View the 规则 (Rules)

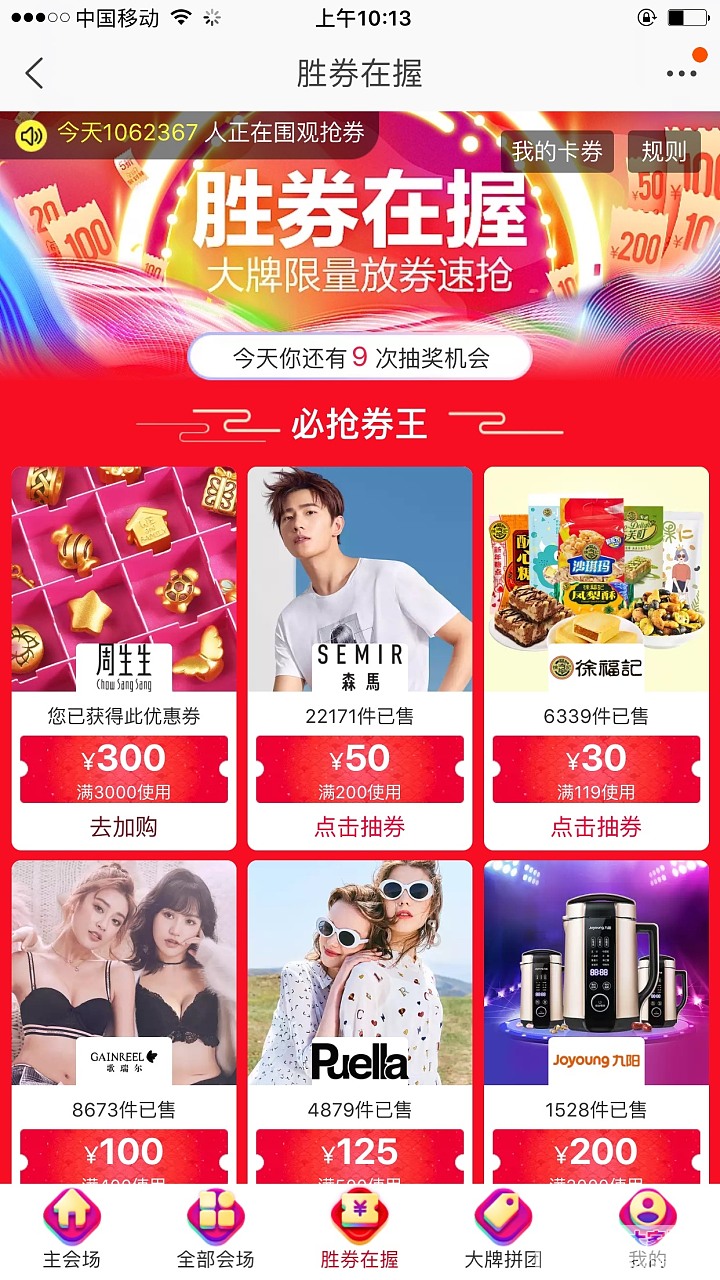(664, 152)
